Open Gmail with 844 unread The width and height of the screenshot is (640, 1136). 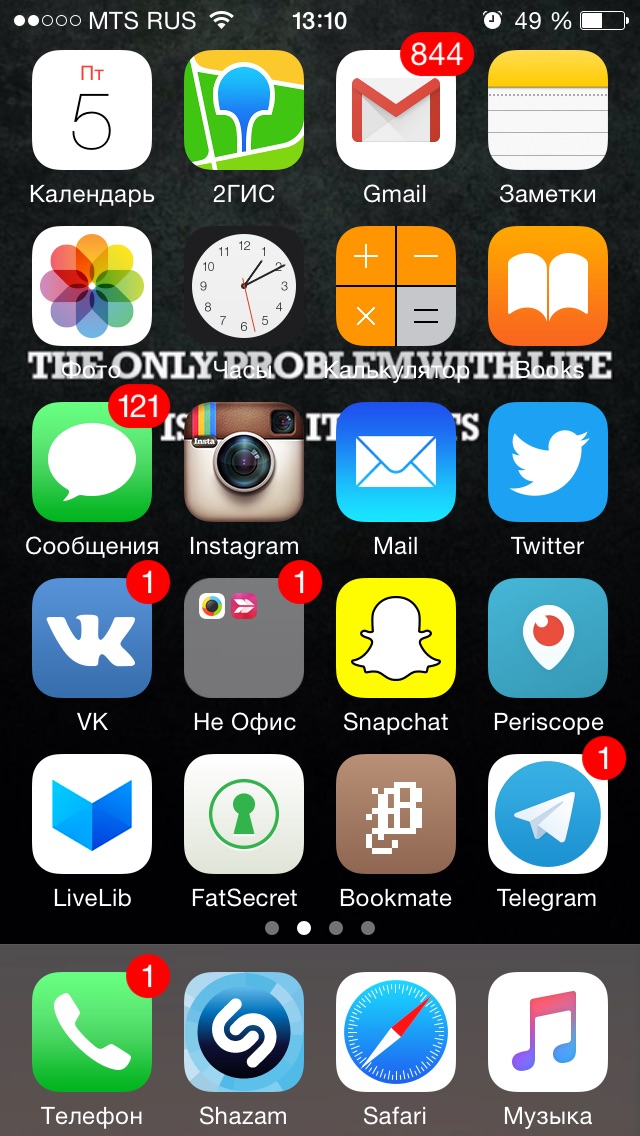pos(396,109)
